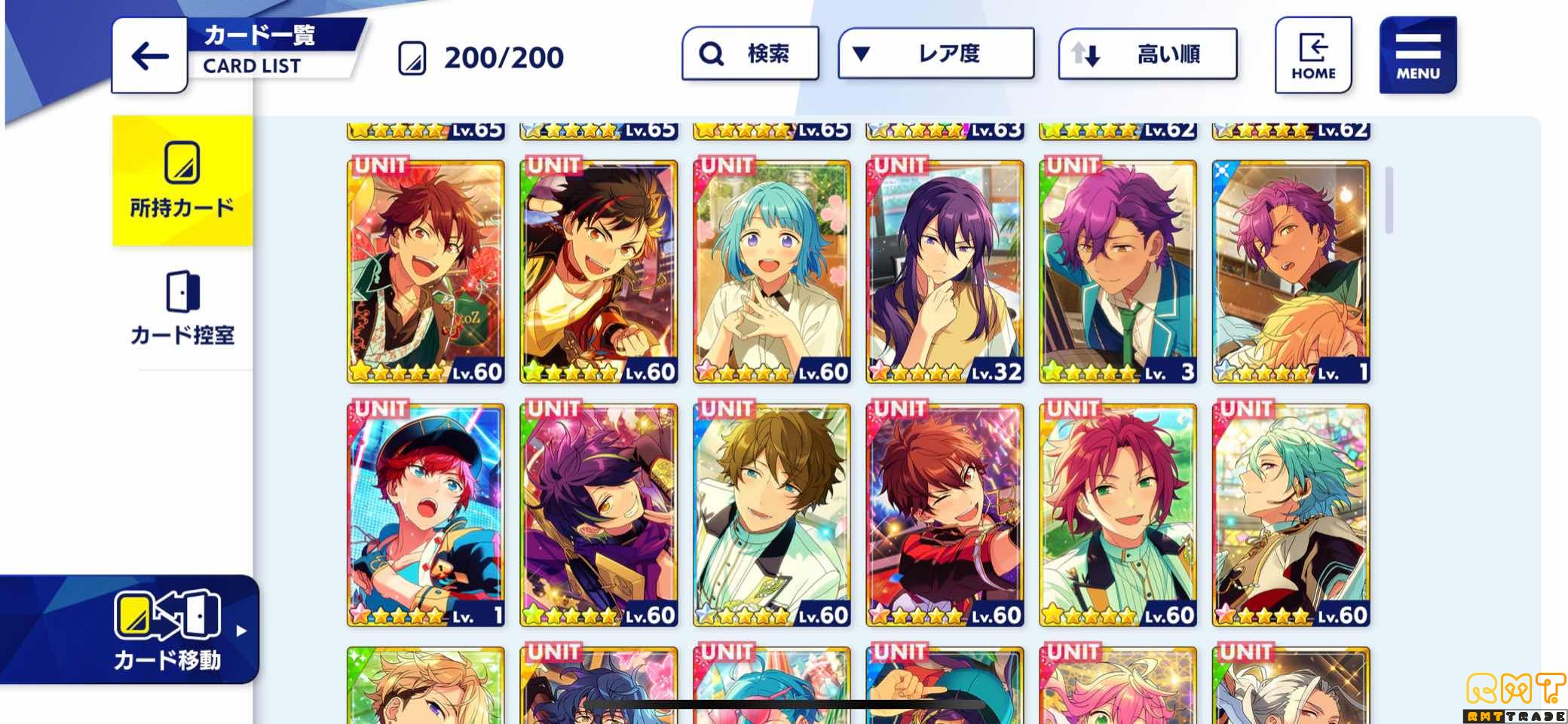Open the green-eyed magenta-haired Lv.60 card
1568x724 pixels.
1117,515
